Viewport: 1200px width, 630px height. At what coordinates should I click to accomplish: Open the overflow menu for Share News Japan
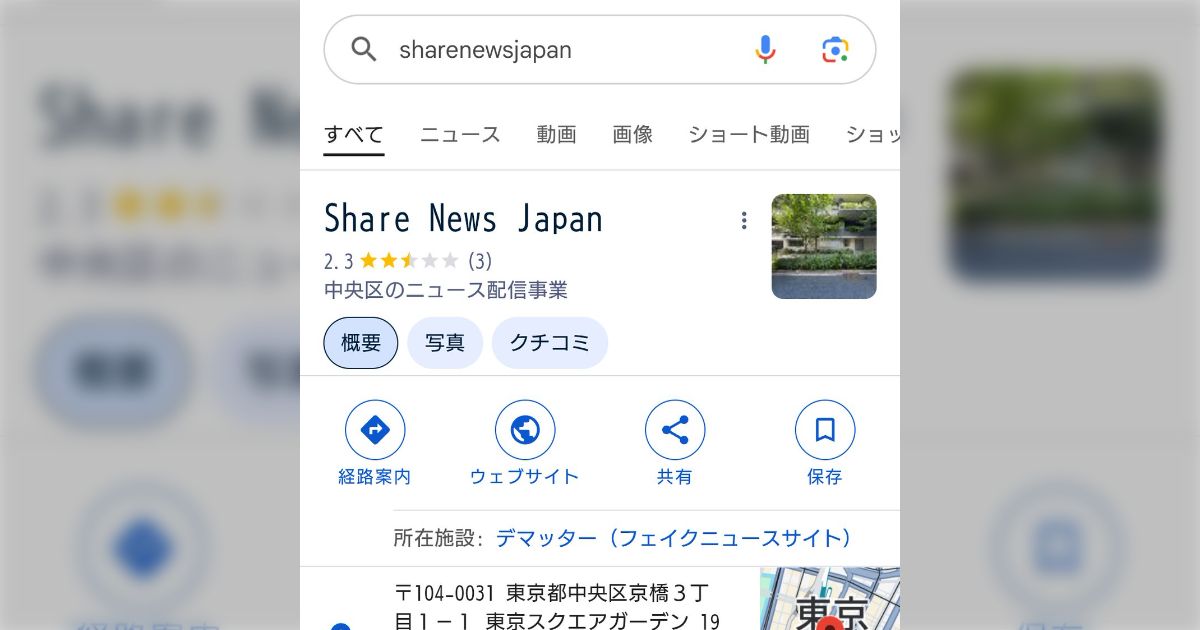tap(743, 221)
